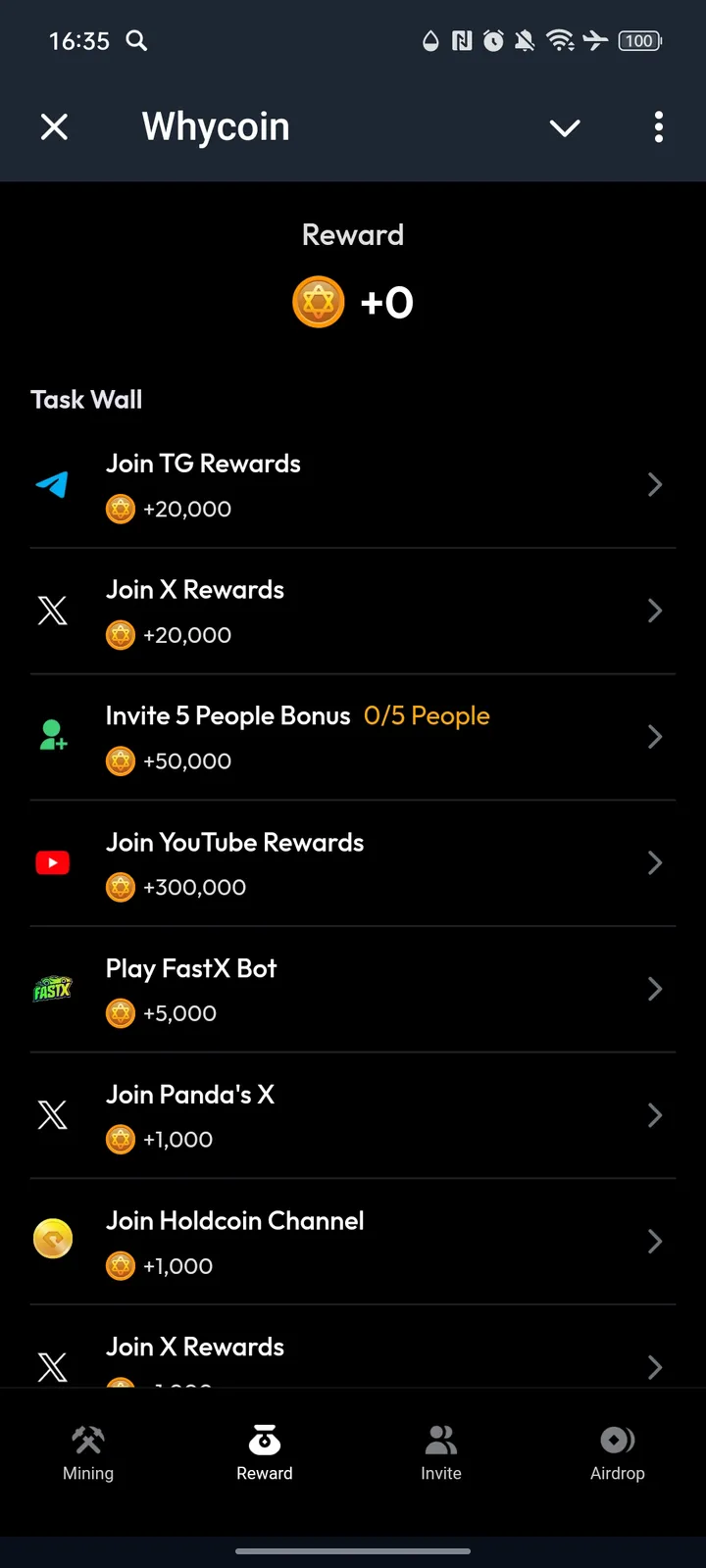
Task: Tap the invite person icon near Invite 5 People Bonus
Action: [x=52, y=737]
